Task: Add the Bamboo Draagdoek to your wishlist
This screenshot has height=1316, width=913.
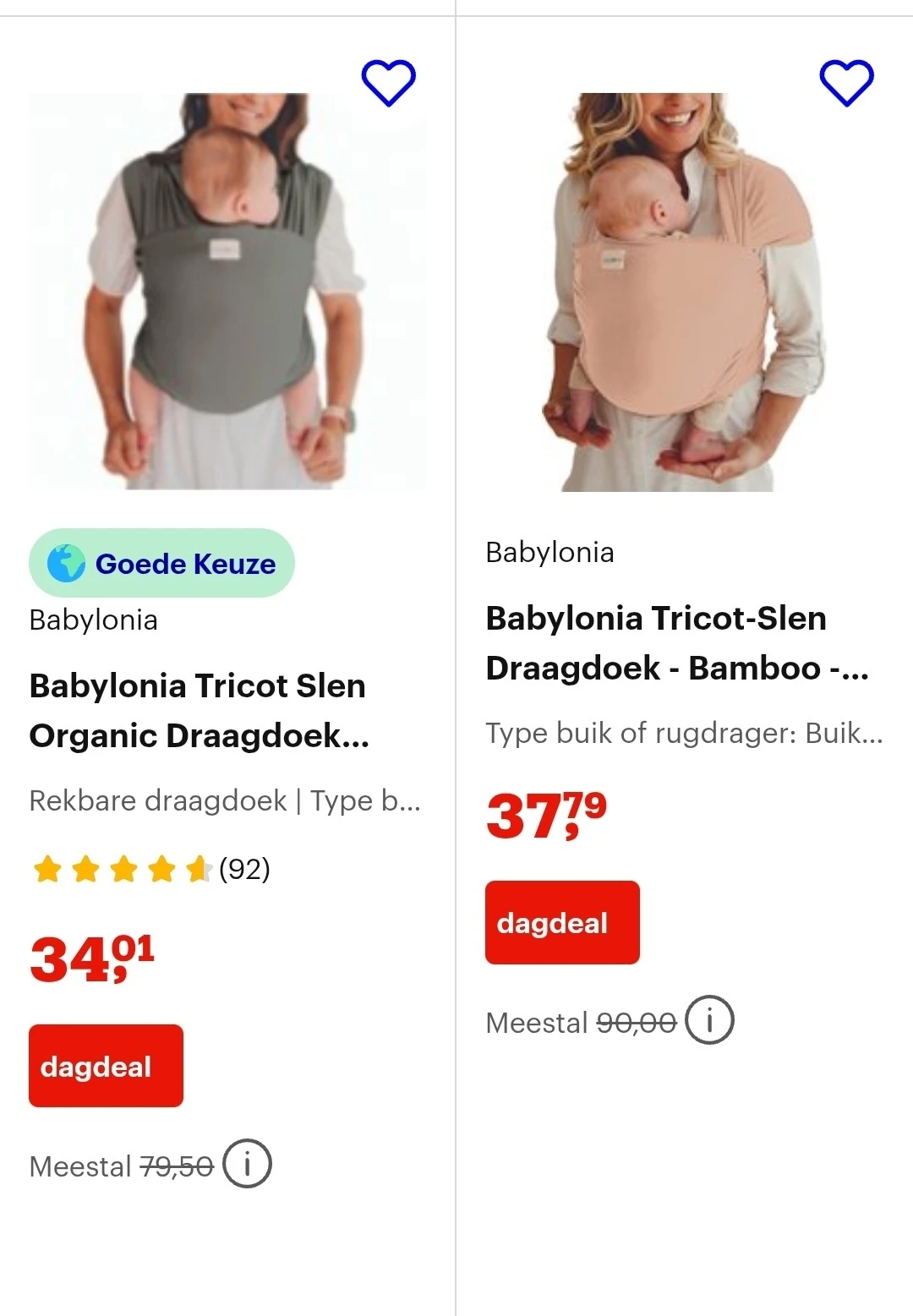Action: pos(846,83)
